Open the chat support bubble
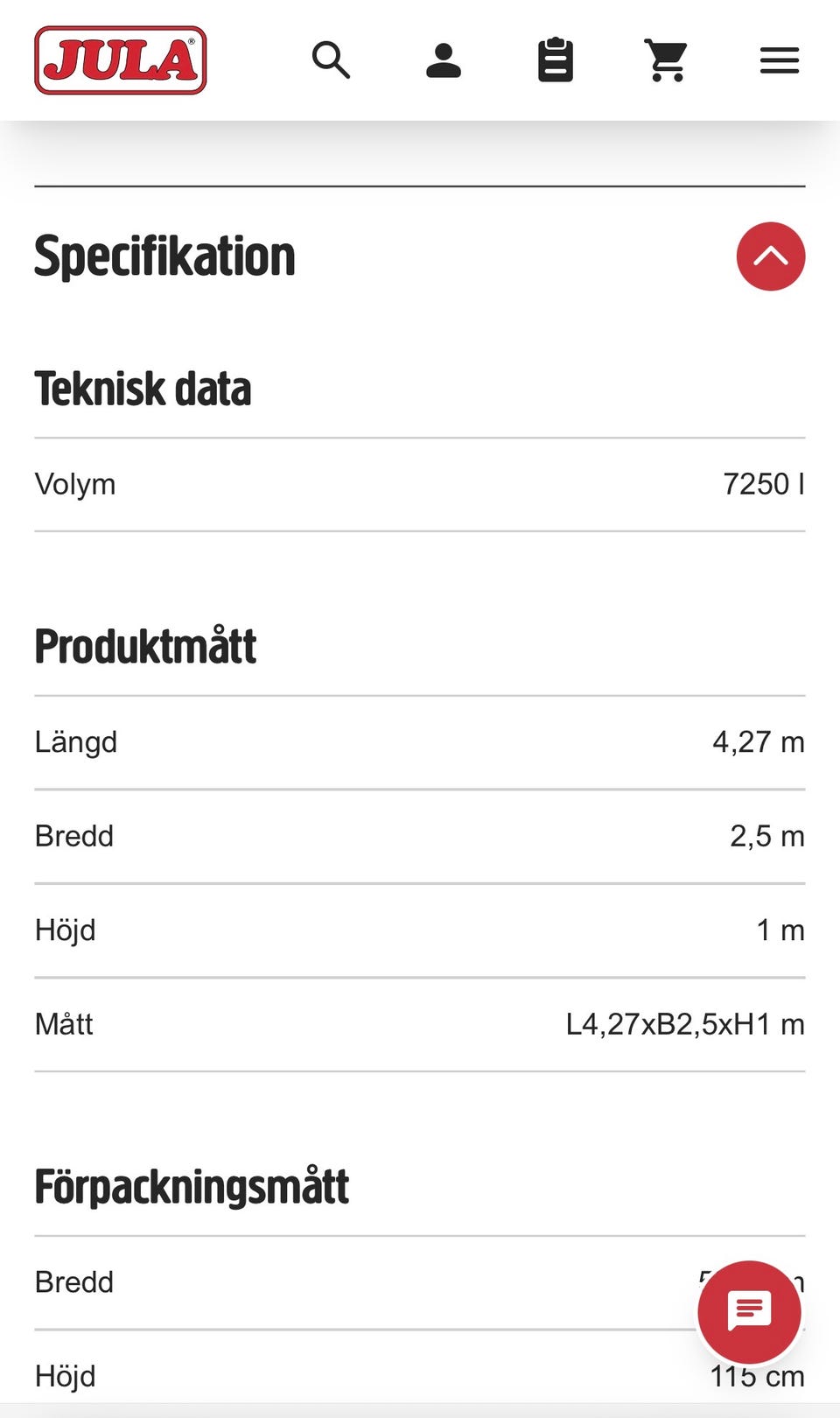Viewport: 840px width, 1418px height. pyautogui.click(x=749, y=1312)
